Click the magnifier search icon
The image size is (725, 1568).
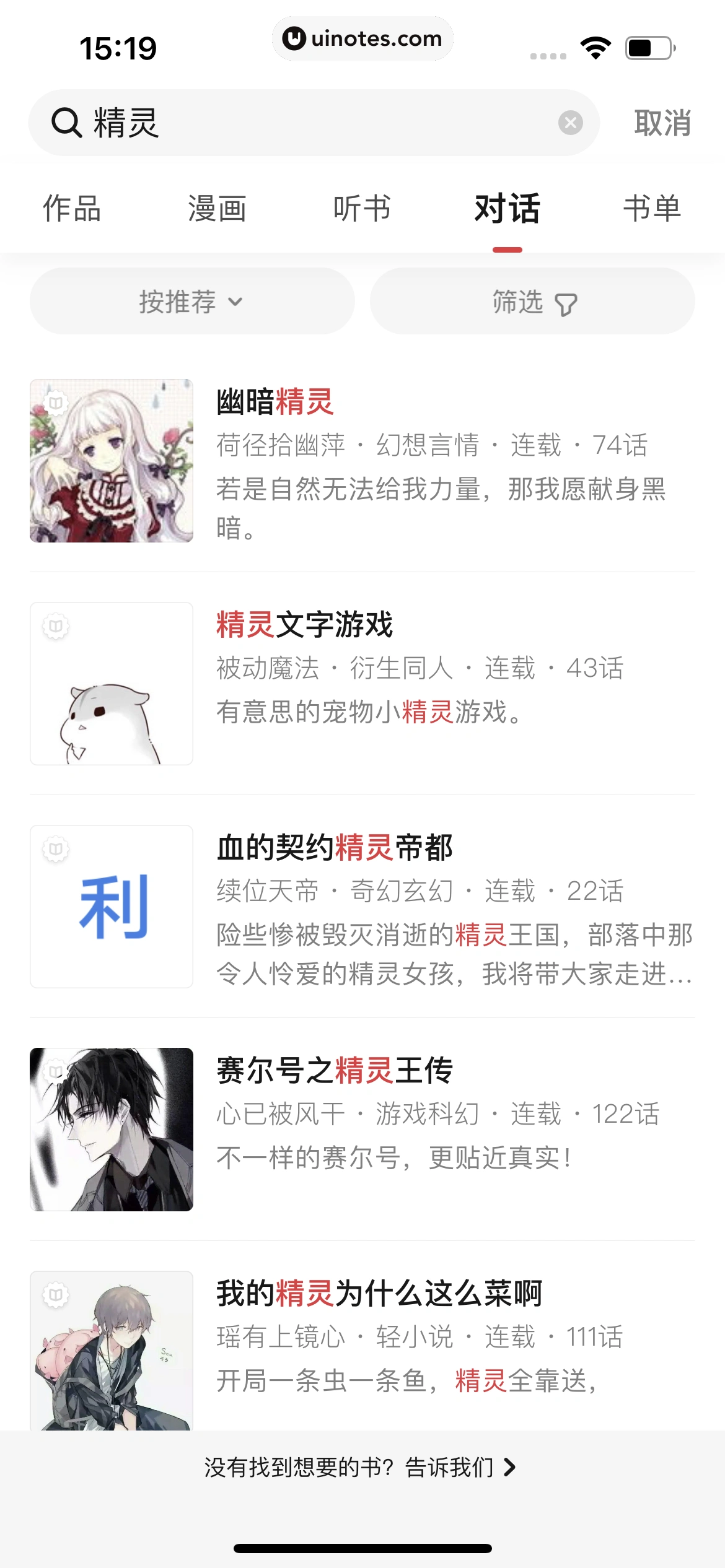point(67,121)
